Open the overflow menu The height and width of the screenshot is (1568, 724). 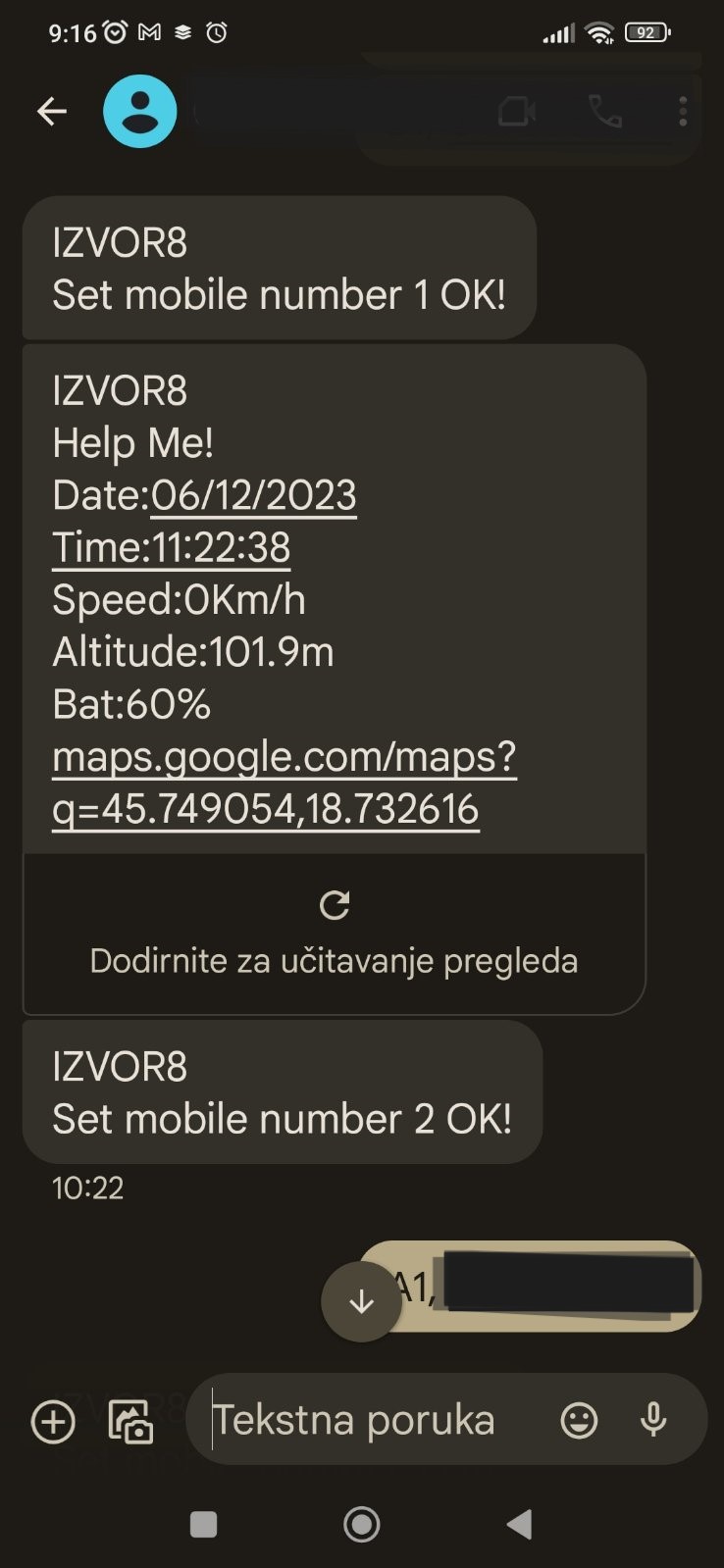point(683,112)
